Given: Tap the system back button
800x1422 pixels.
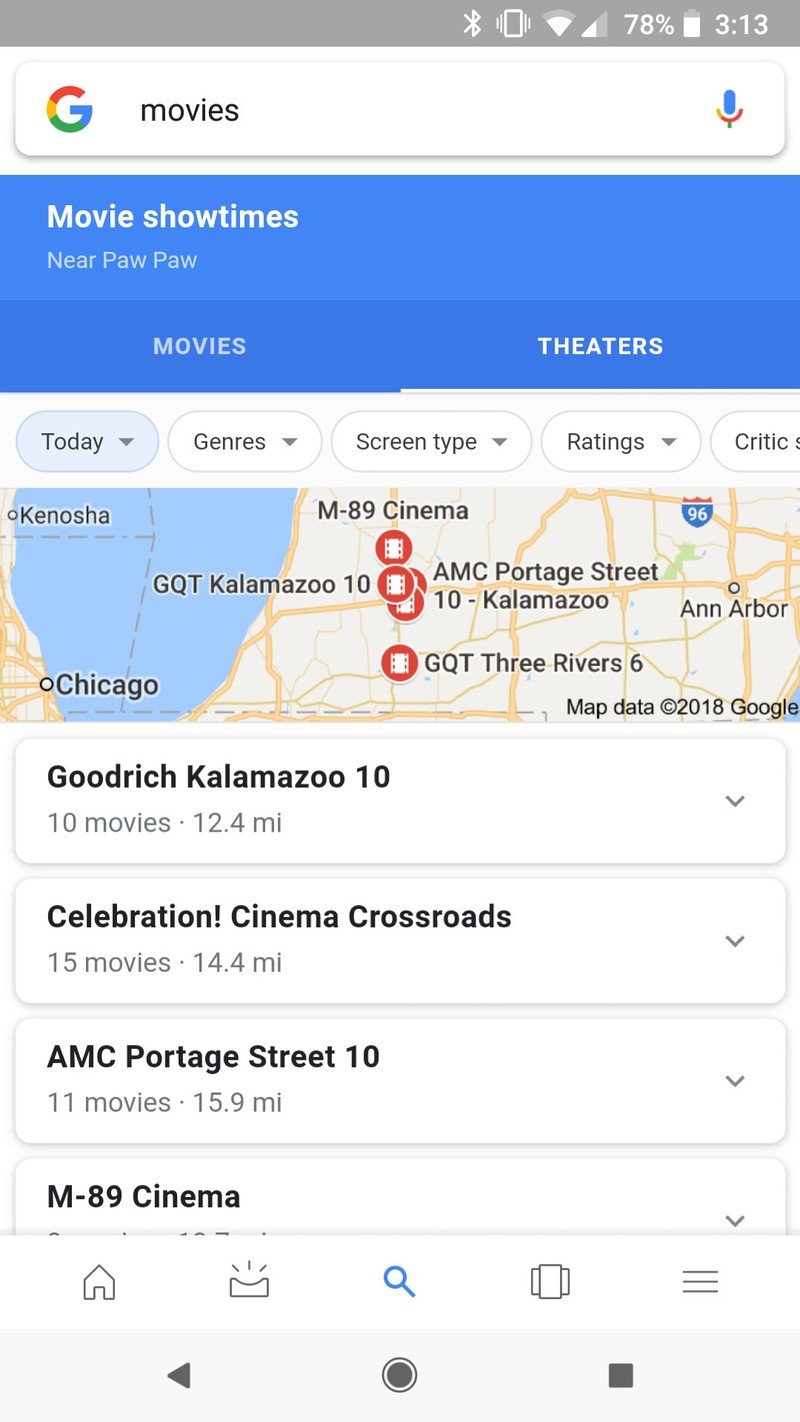Looking at the screenshot, I should tap(179, 1376).
